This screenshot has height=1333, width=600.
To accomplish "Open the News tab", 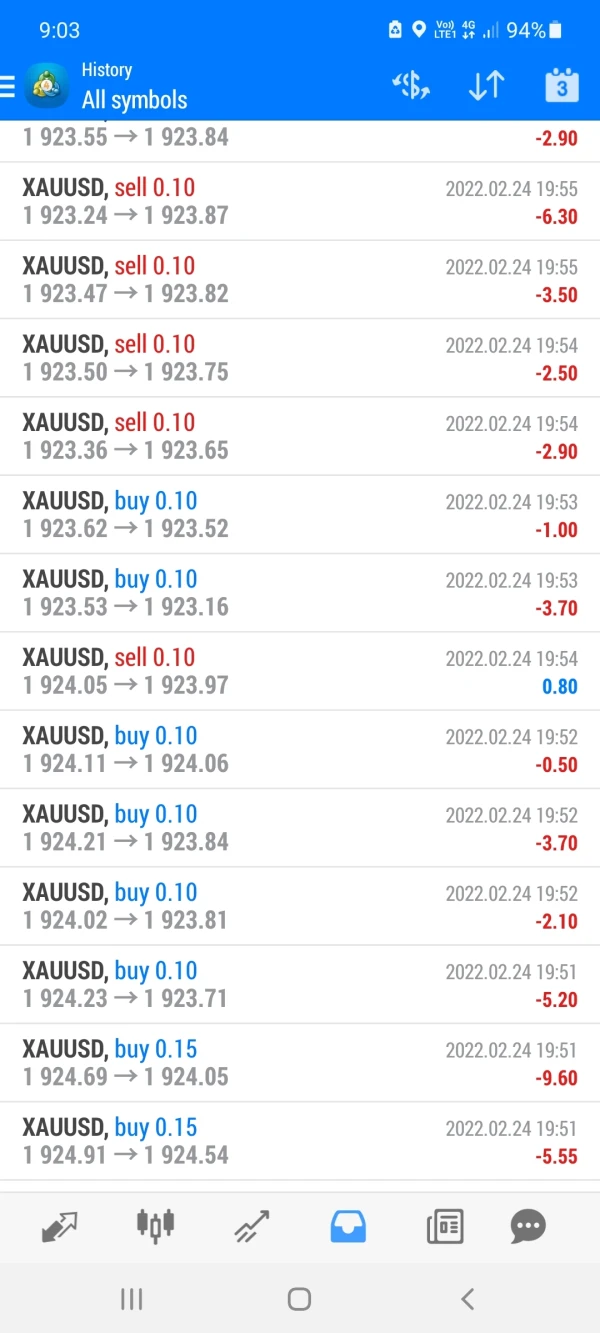I will [x=445, y=1225].
